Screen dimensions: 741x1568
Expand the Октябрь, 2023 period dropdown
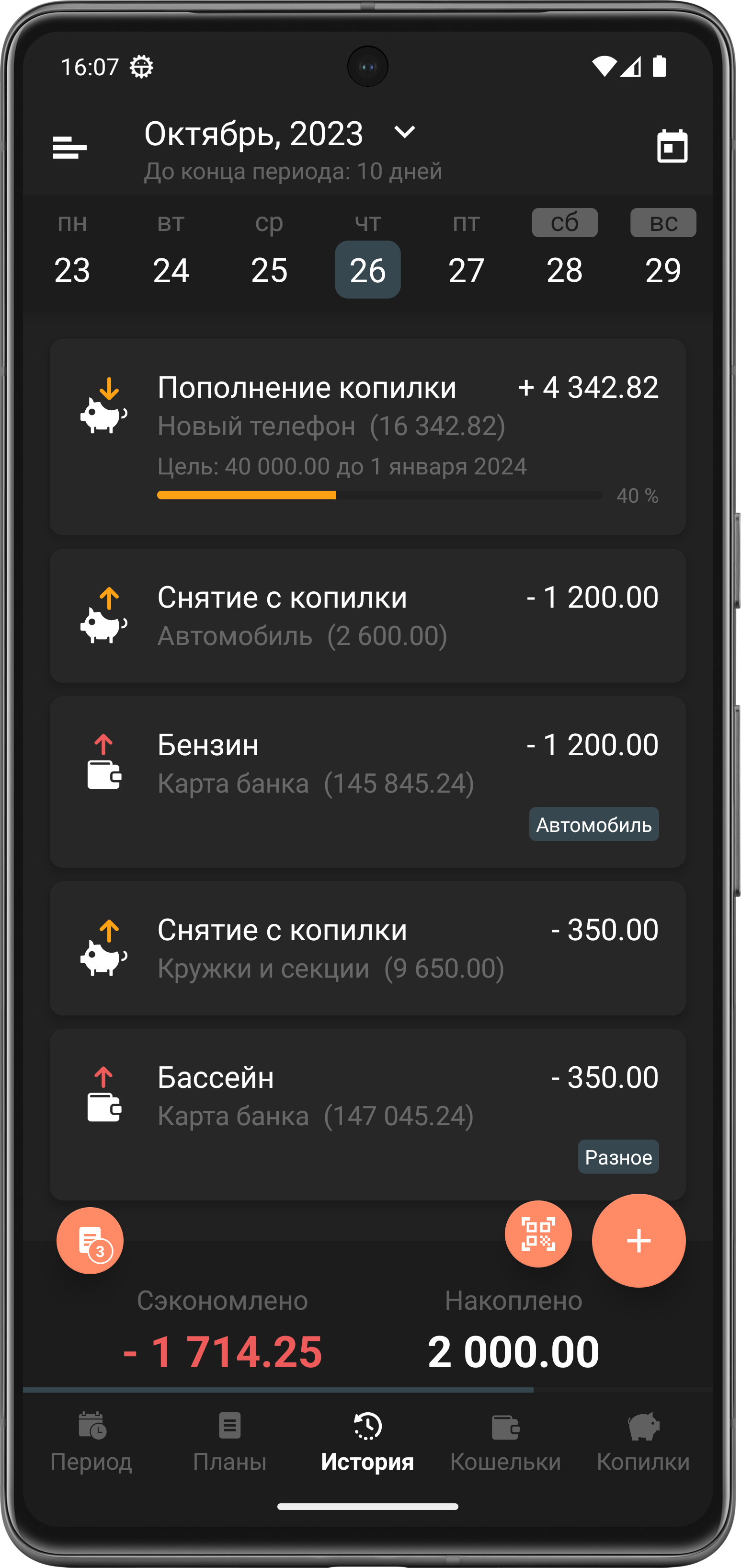click(x=404, y=132)
